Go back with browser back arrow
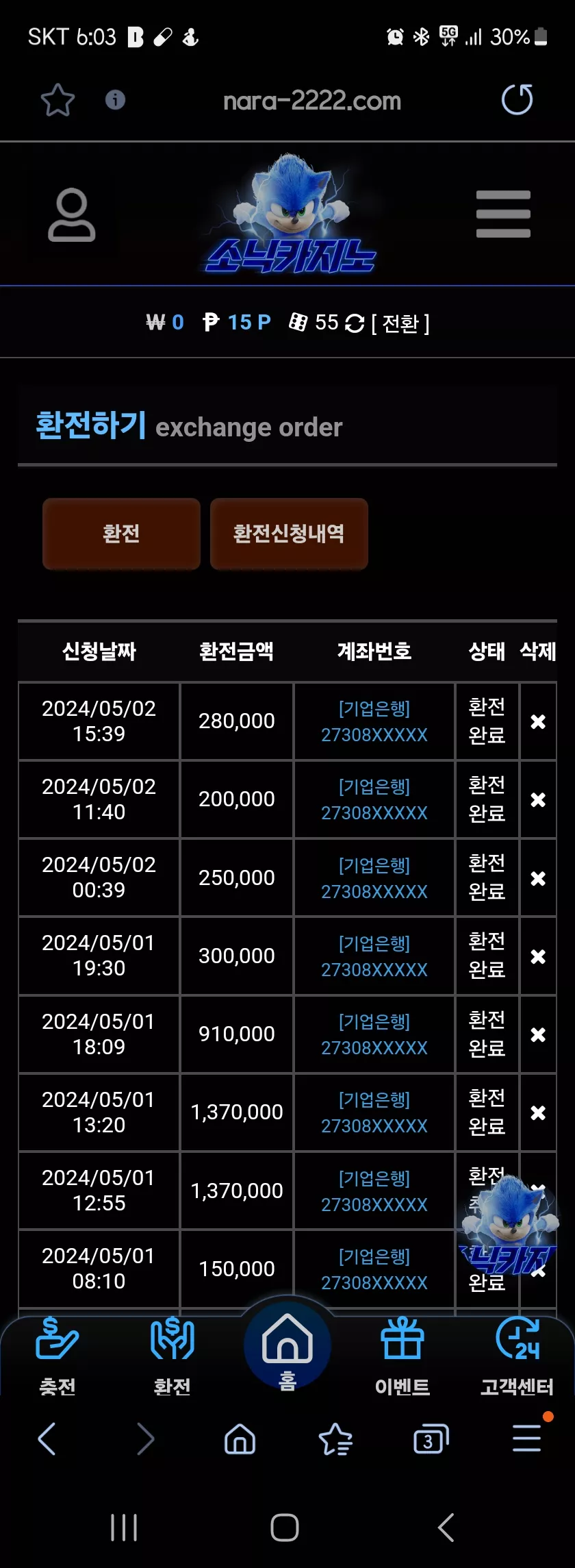This screenshot has height=1568, width=575. point(47,1439)
